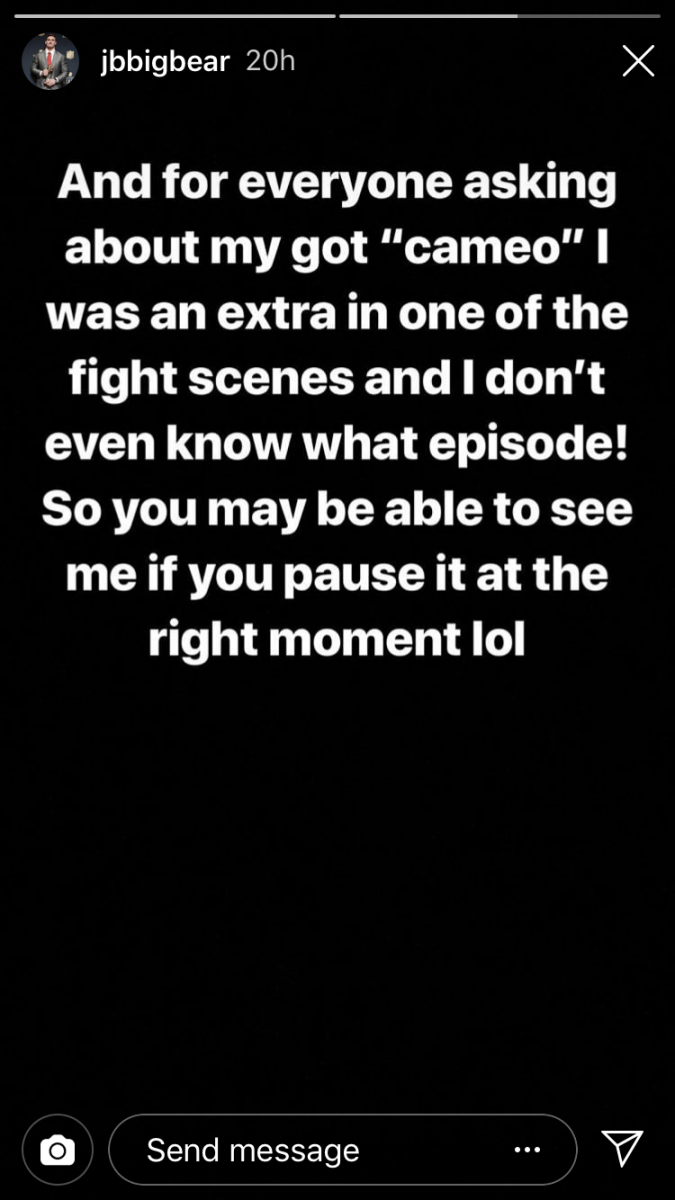675x1200 pixels.
Task: Tap the Send message field
Action: click(300, 1150)
